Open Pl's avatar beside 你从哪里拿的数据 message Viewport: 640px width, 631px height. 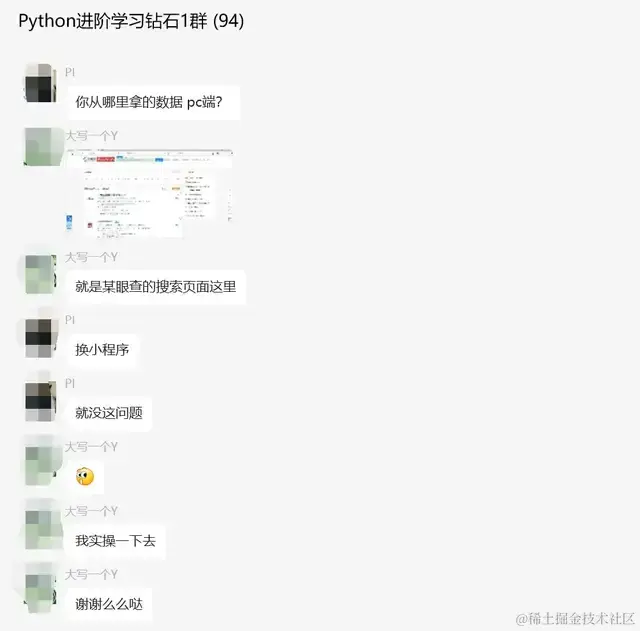tap(39, 83)
